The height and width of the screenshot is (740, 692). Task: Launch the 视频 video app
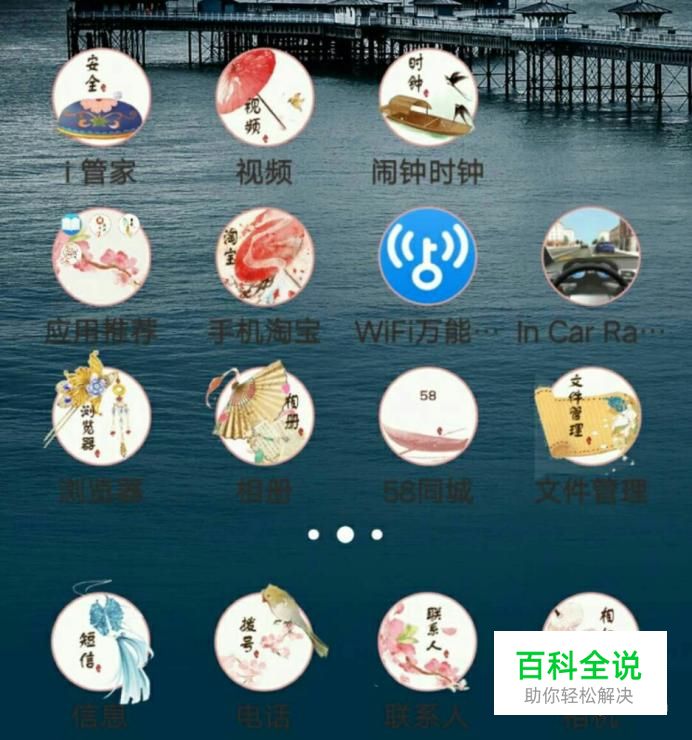[264, 99]
